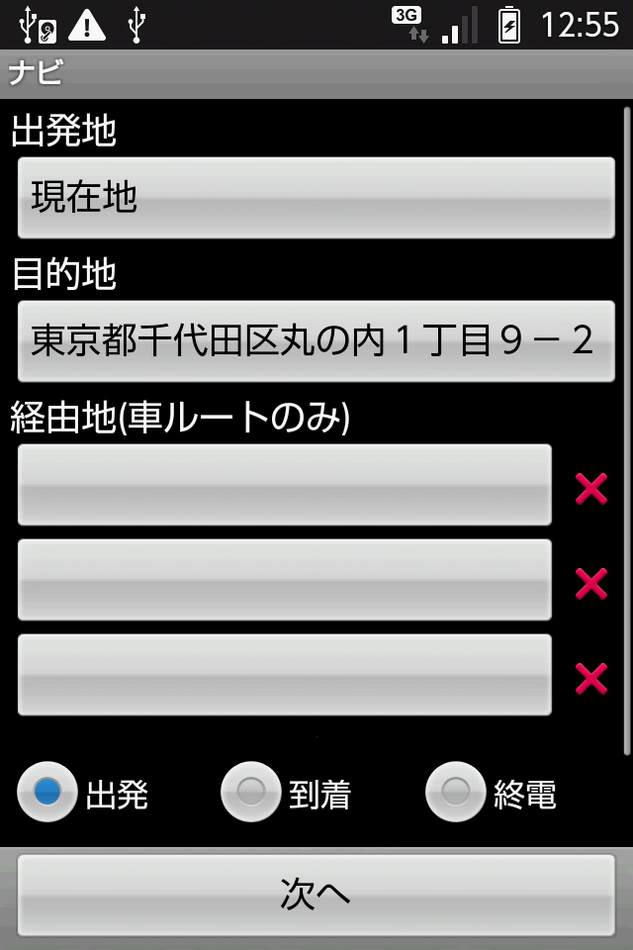This screenshot has height=950, width=633.
Task: Clear the third waypoint with its red X
Action: click(x=591, y=678)
